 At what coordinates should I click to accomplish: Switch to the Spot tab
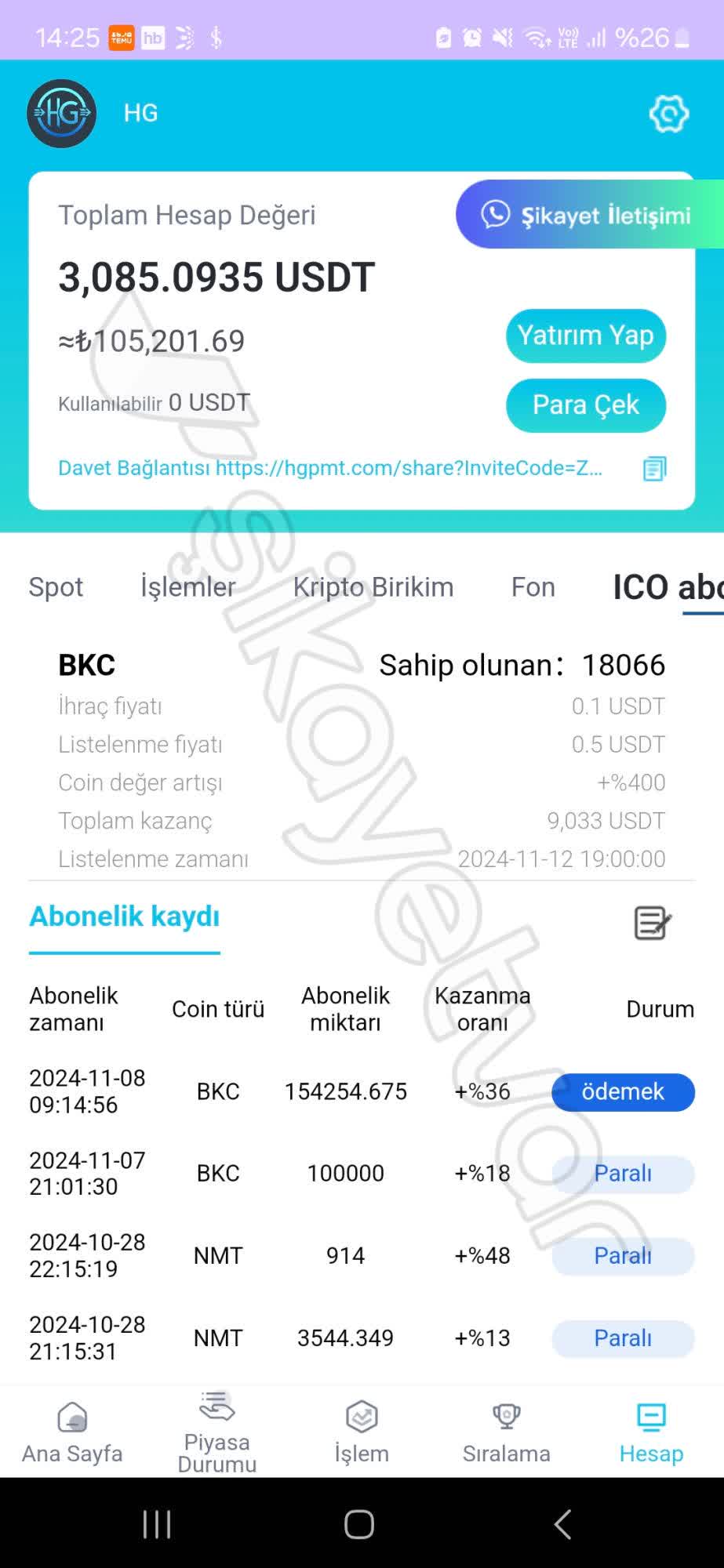[x=55, y=587]
